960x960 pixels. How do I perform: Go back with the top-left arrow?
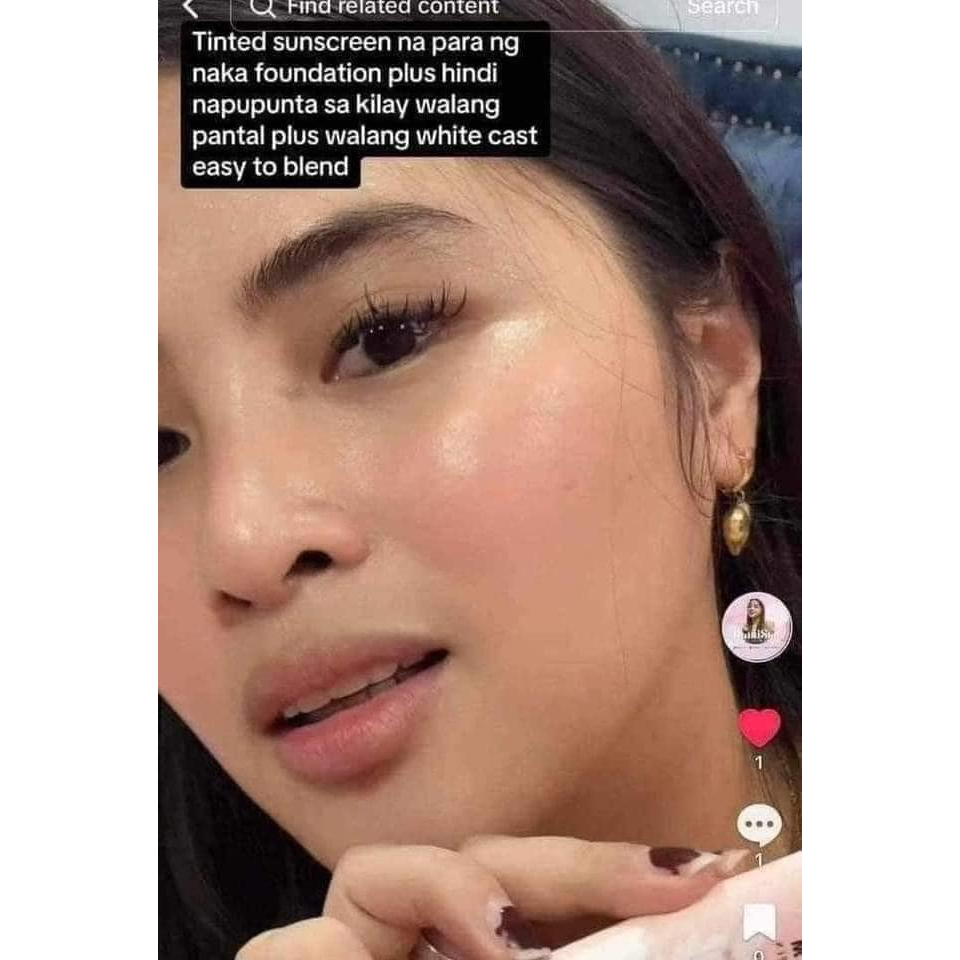click(190, 8)
